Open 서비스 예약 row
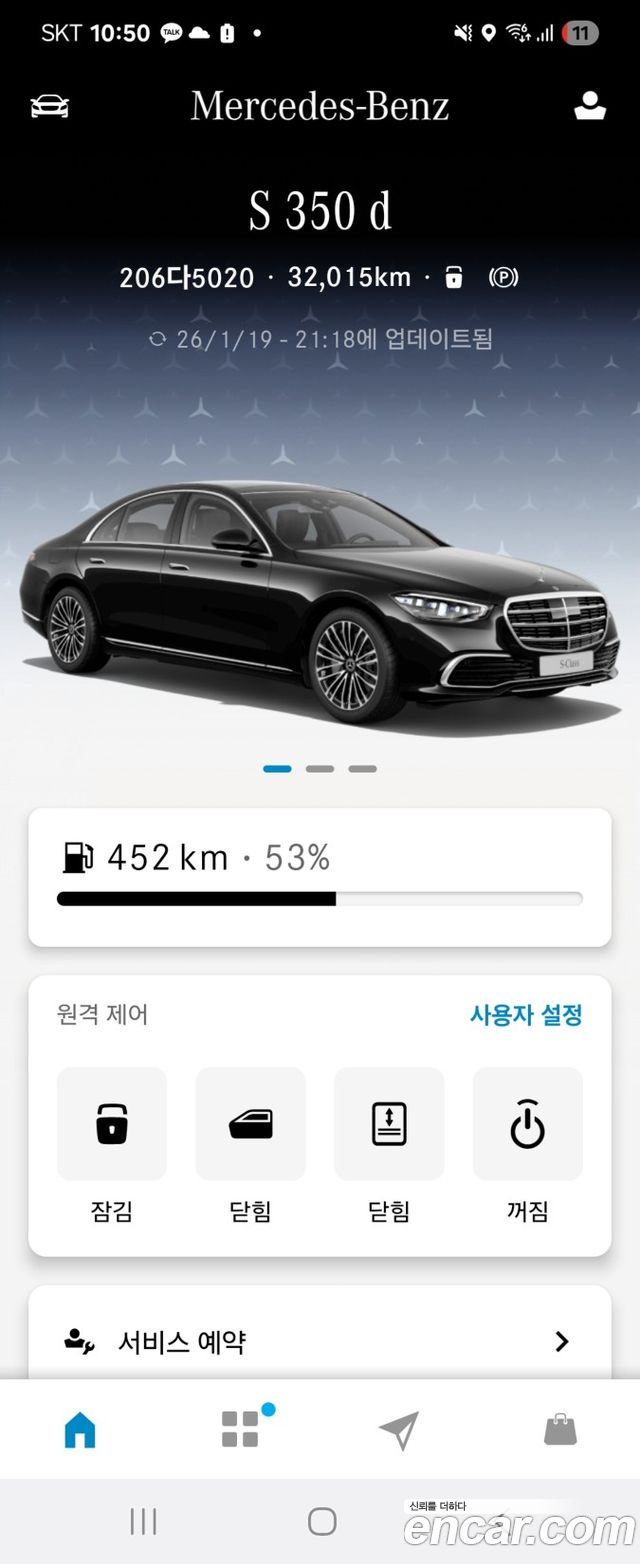The height and width of the screenshot is (1564, 640). (319, 1341)
